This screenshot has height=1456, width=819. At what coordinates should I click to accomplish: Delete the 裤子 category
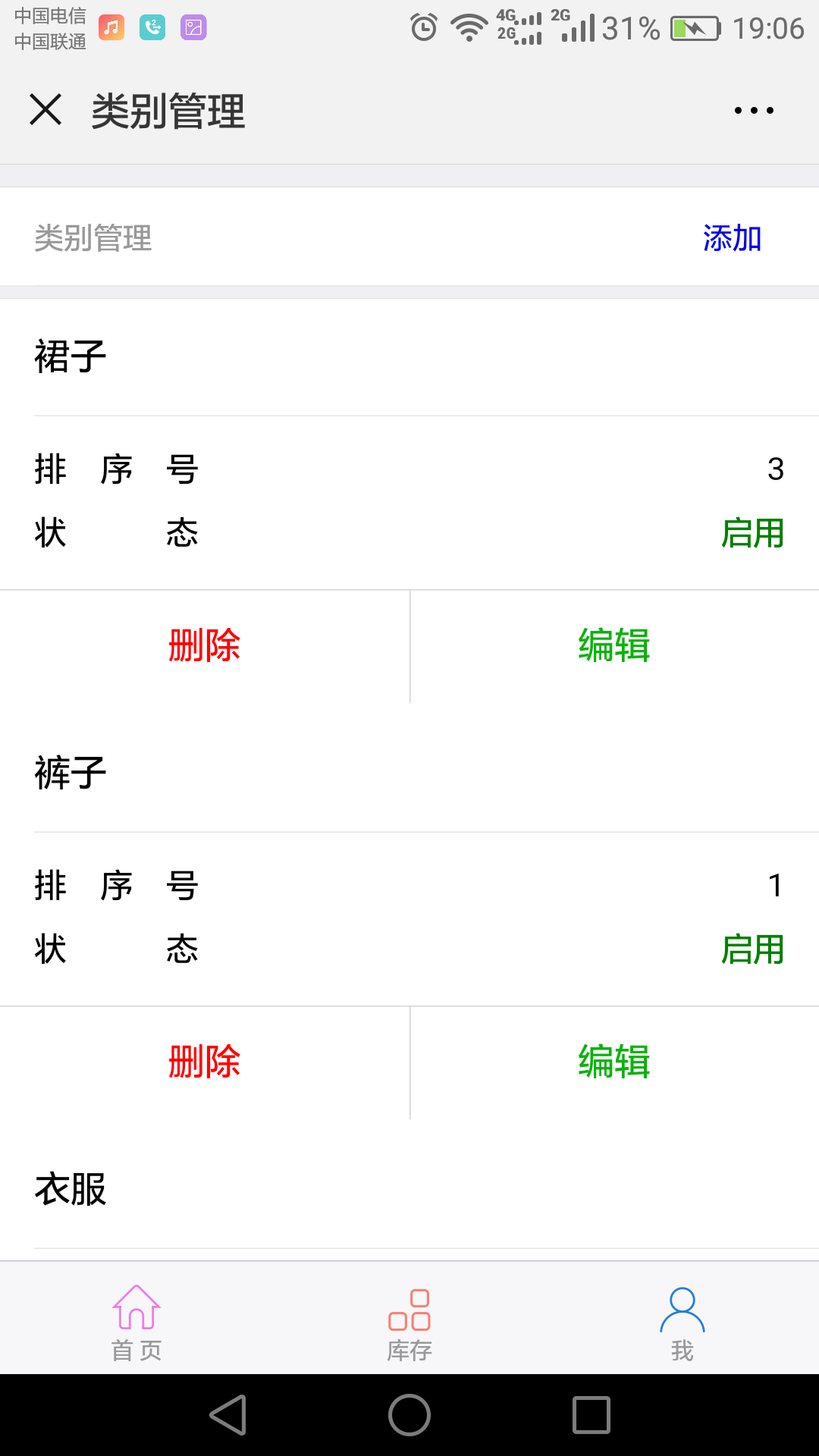click(x=205, y=1062)
